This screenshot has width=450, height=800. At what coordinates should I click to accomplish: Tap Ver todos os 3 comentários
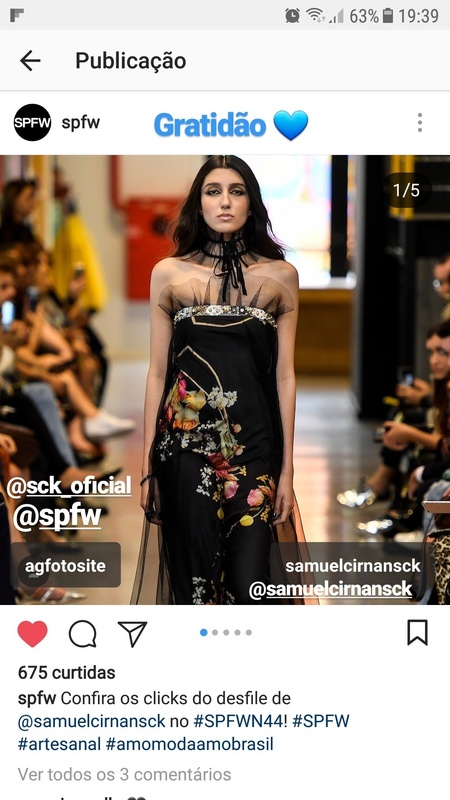click(124, 774)
